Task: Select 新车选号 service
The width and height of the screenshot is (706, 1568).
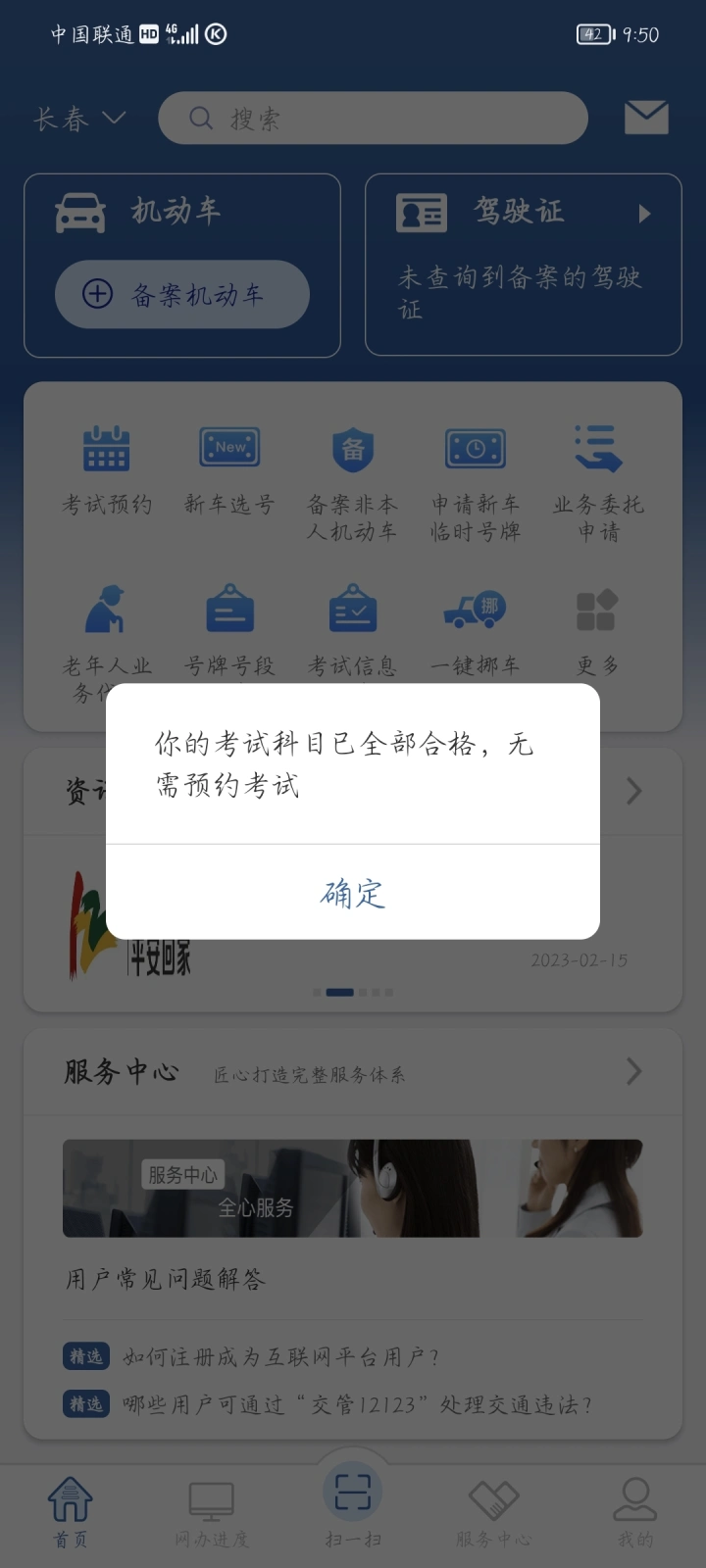Action: click(x=229, y=469)
